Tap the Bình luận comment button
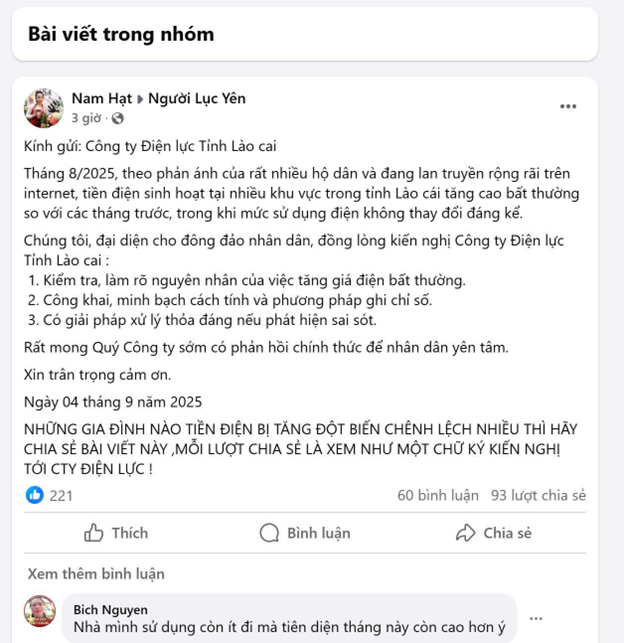 [305, 533]
